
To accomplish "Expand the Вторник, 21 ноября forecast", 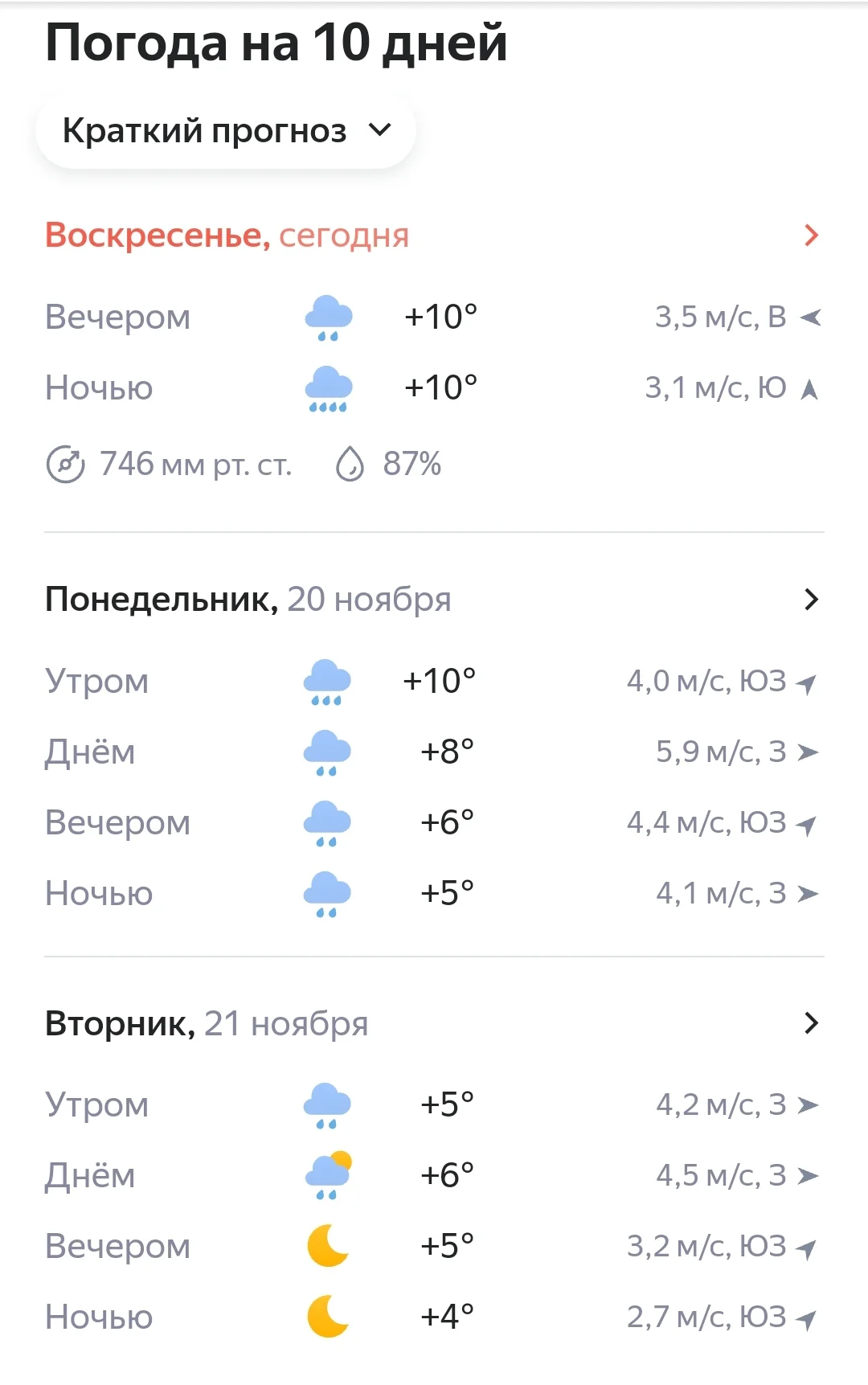I will point(813,1022).
